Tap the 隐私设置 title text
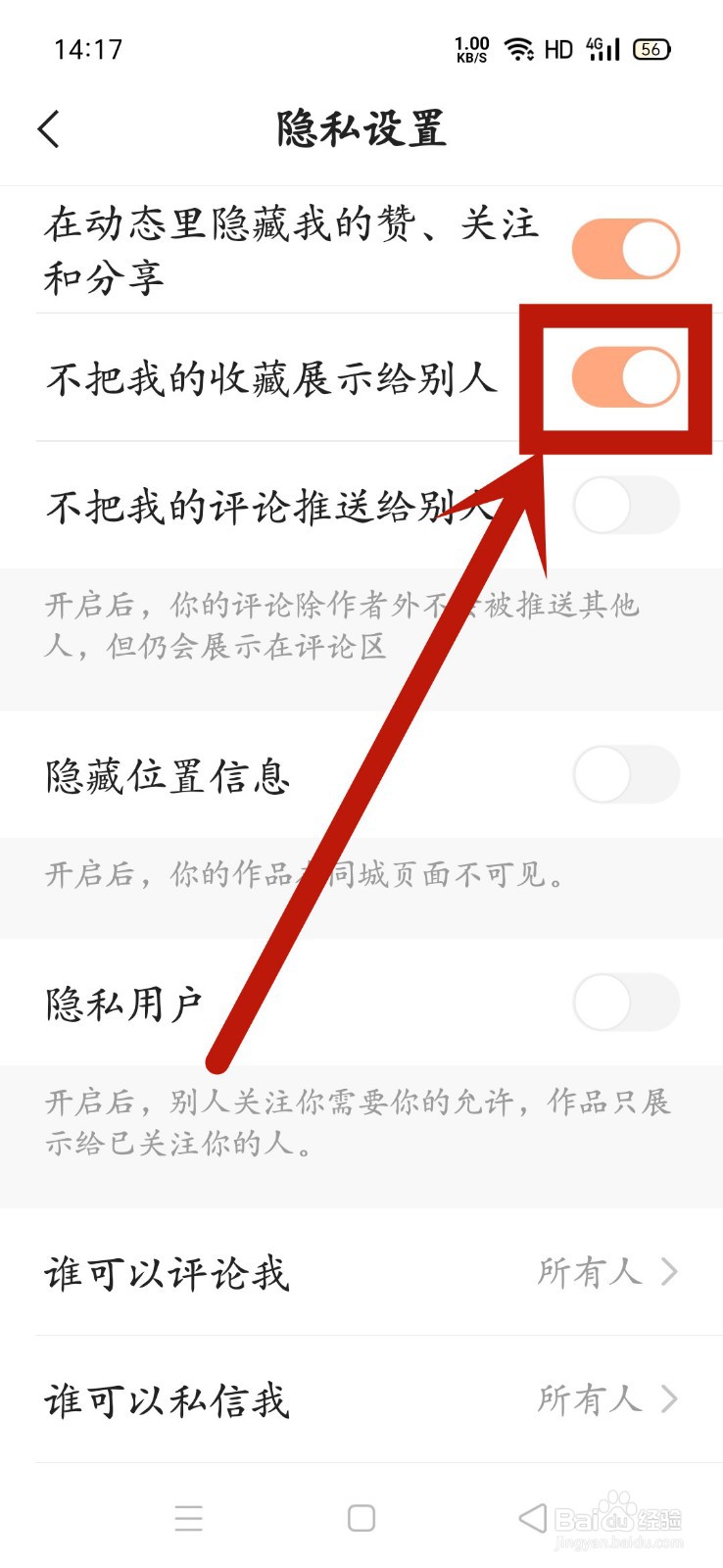 coord(361,128)
